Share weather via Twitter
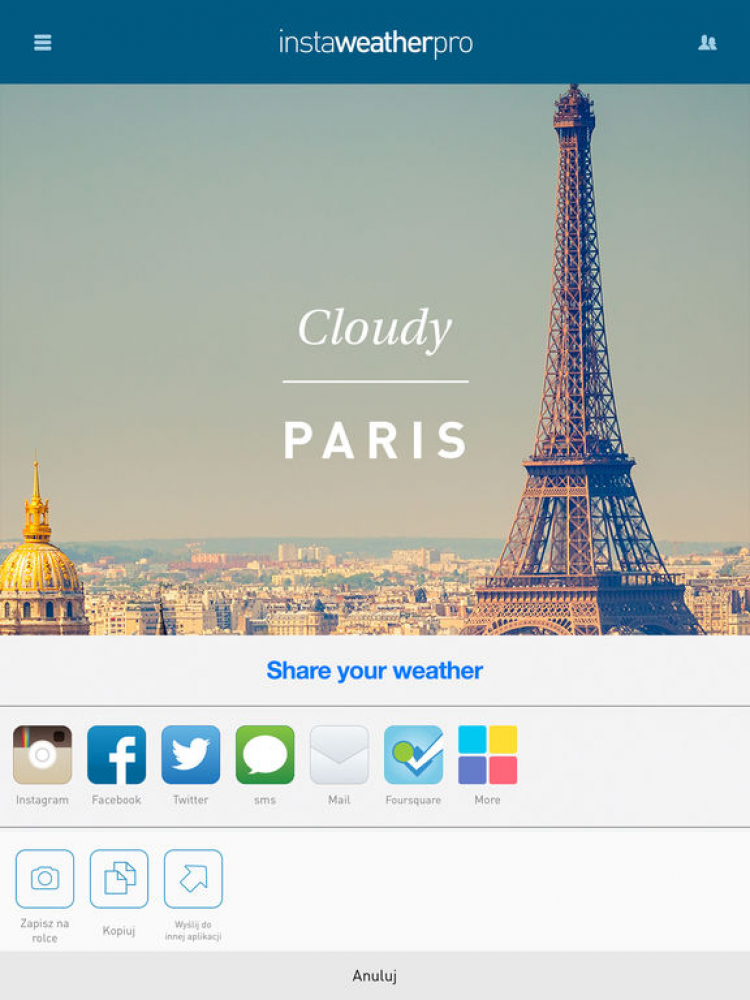 click(x=190, y=755)
